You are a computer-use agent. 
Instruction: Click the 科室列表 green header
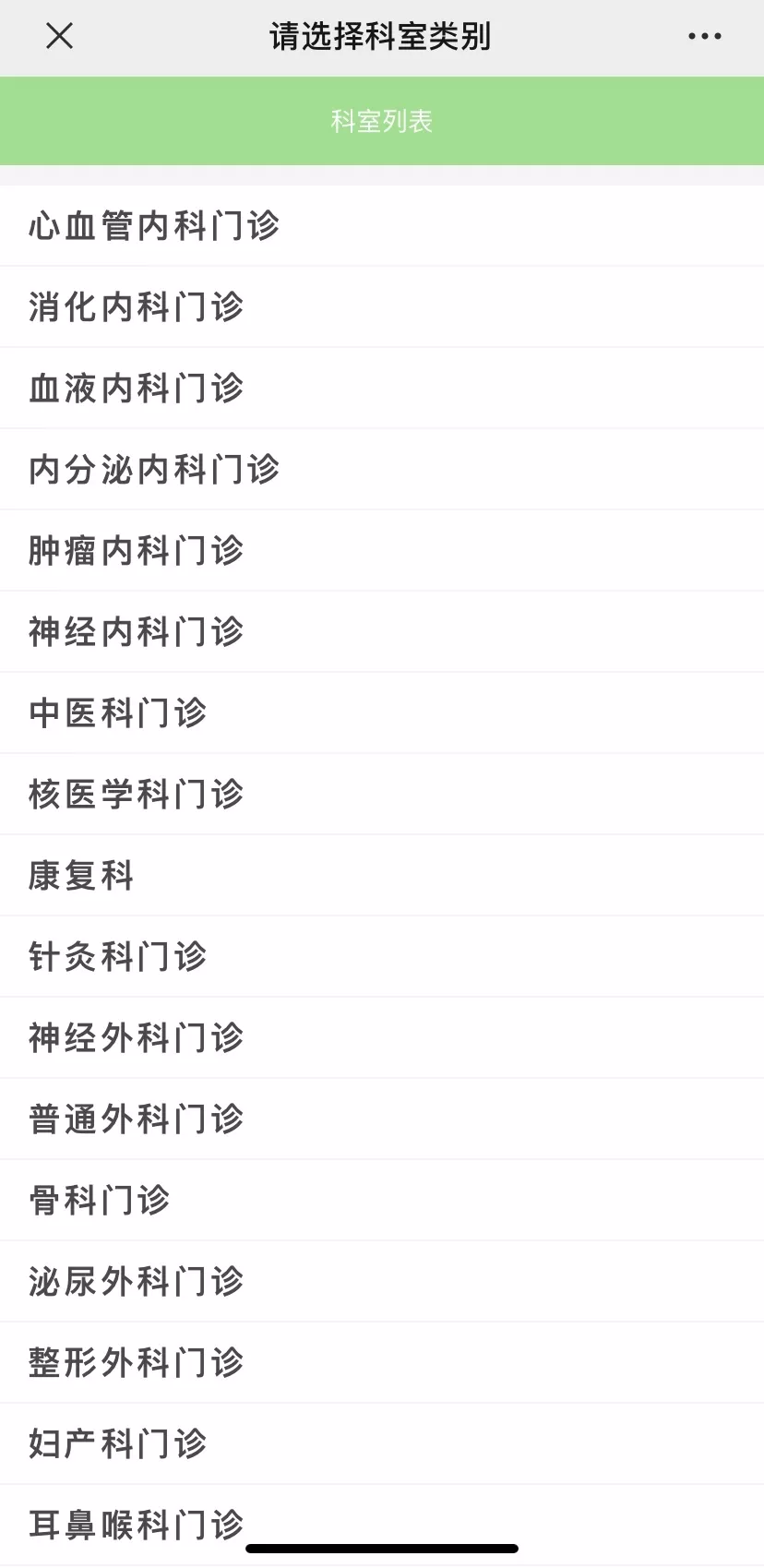[x=382, y=120]
